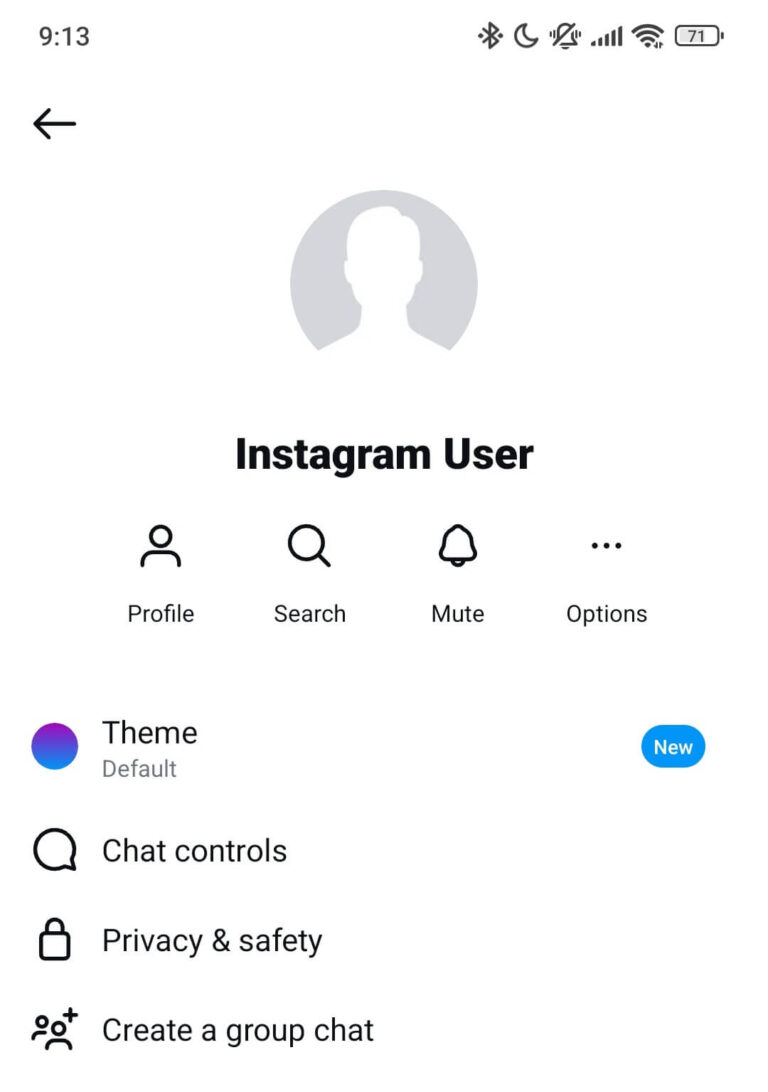Open the Options ellipsis icon

(x=606, y=545)
